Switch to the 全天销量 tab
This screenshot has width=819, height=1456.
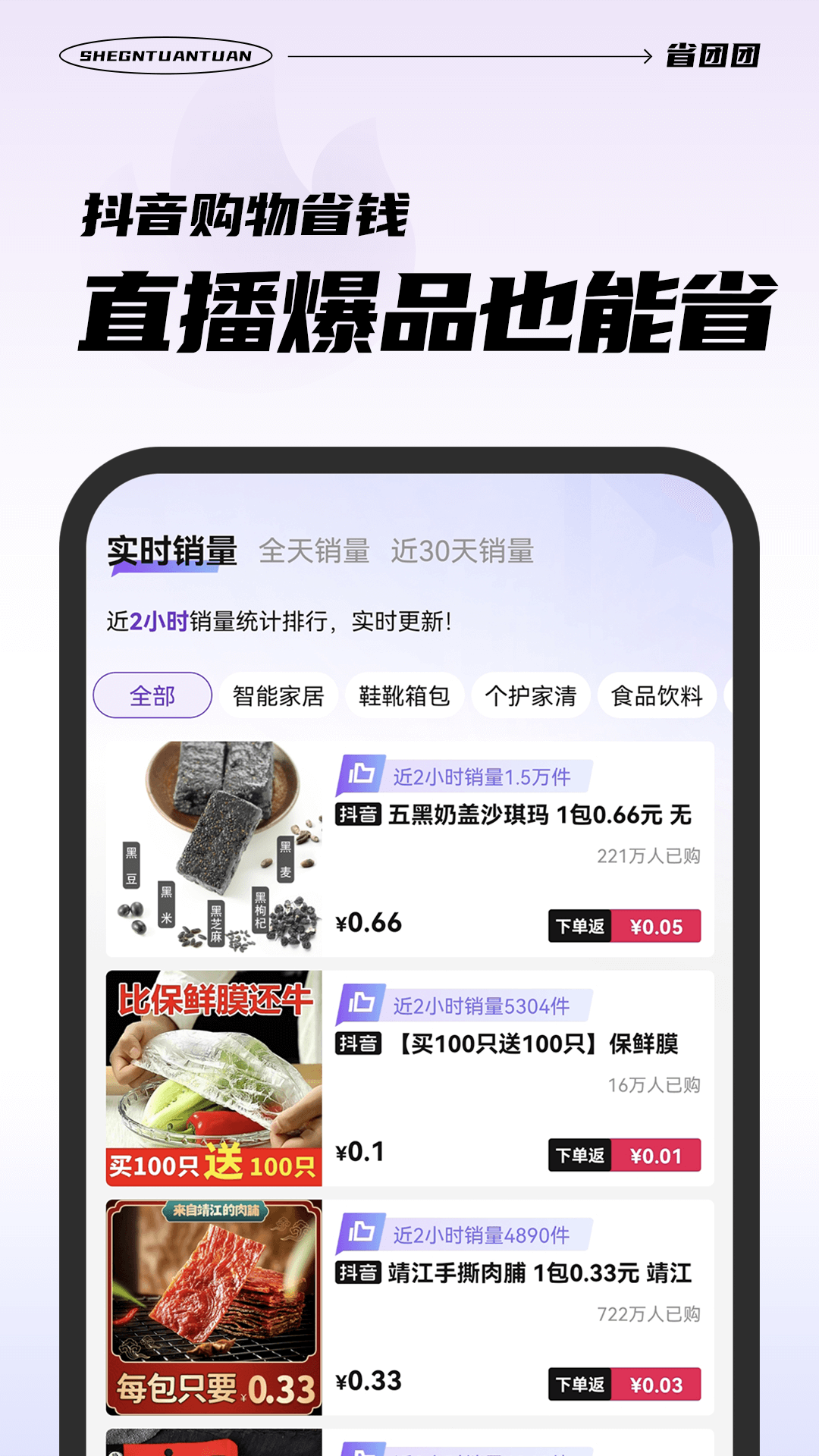(315, 551)
